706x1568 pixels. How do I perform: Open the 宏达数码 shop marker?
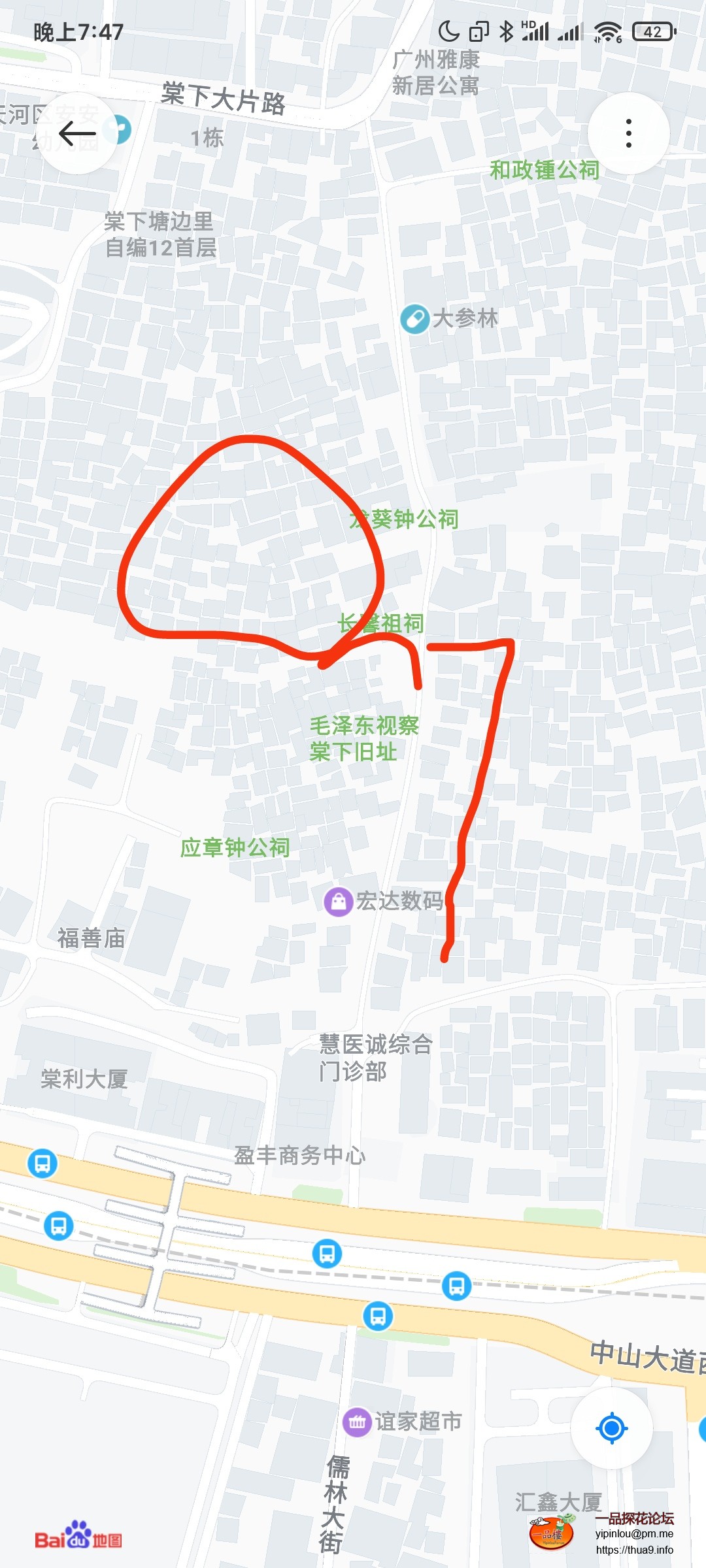[339, 902]
